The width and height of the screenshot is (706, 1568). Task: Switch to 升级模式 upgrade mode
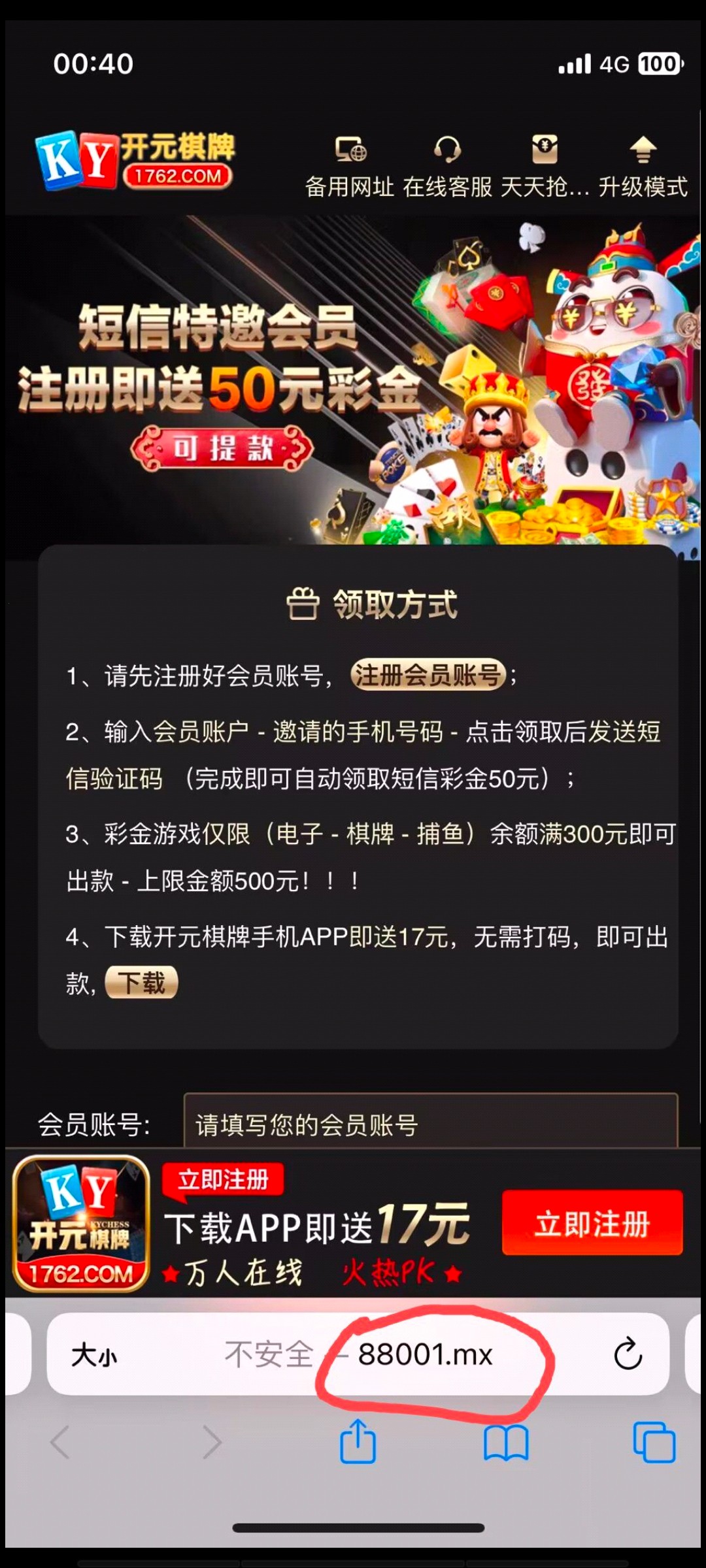[643, 167]
